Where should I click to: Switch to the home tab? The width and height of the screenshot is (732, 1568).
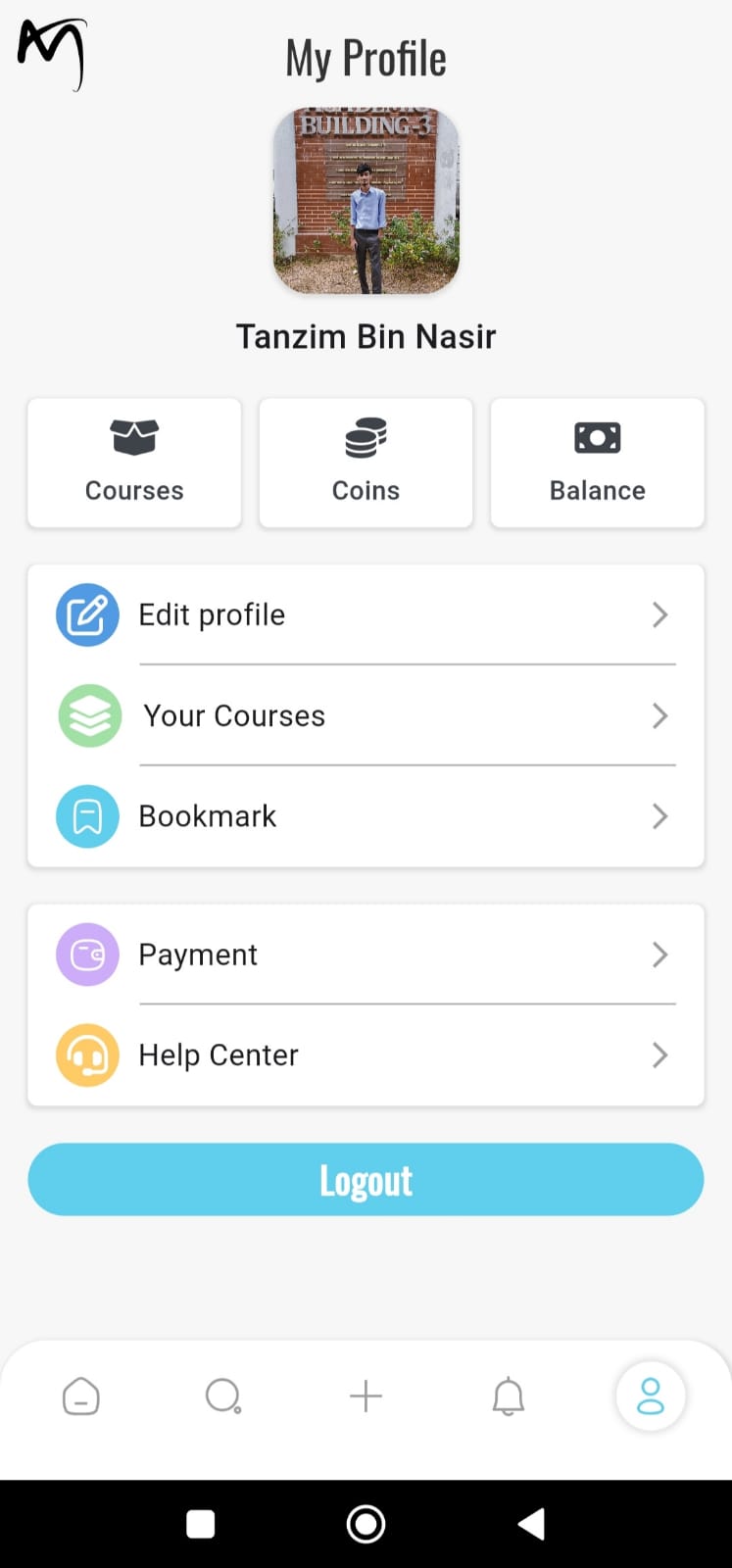click(x=81, y=1396)
